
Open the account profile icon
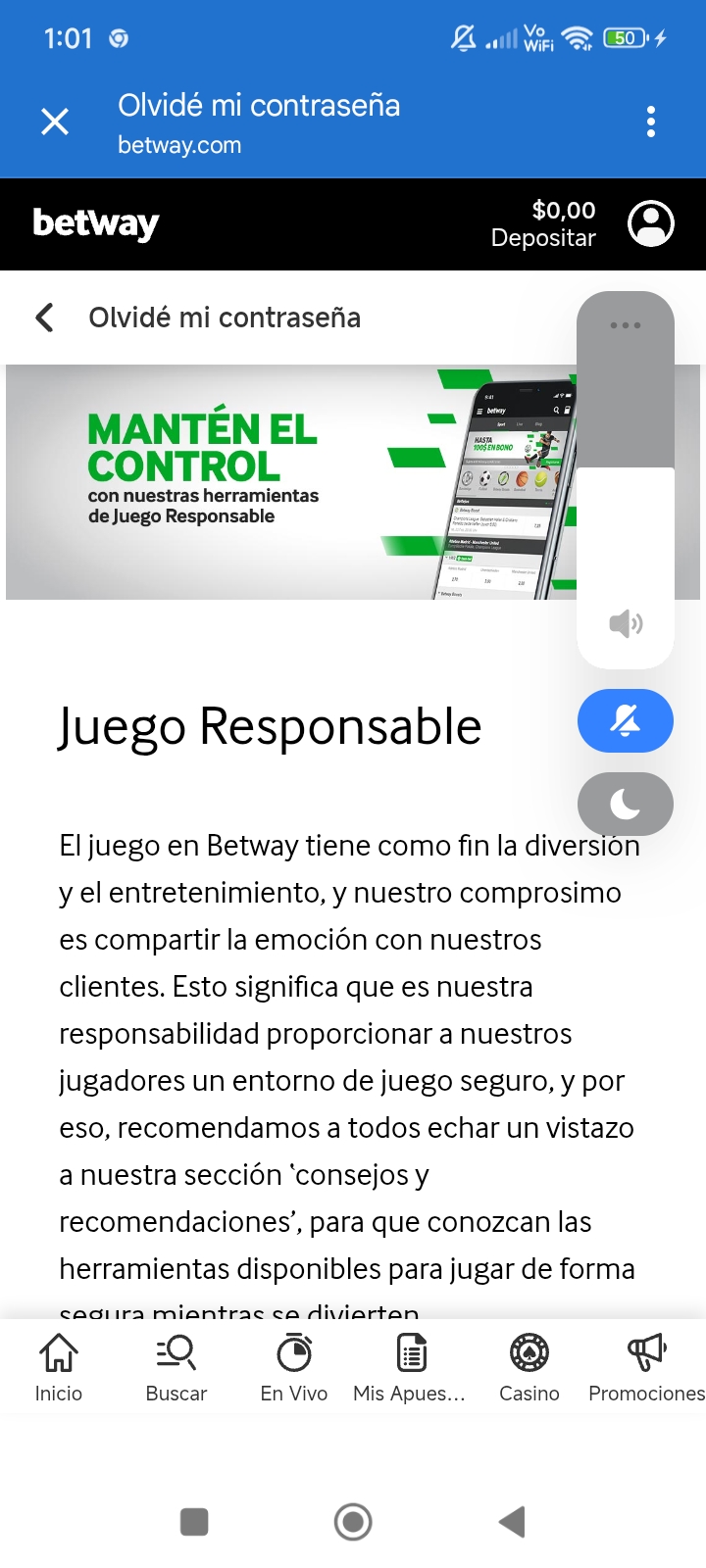pyautogui.click(x=651, y=223)
